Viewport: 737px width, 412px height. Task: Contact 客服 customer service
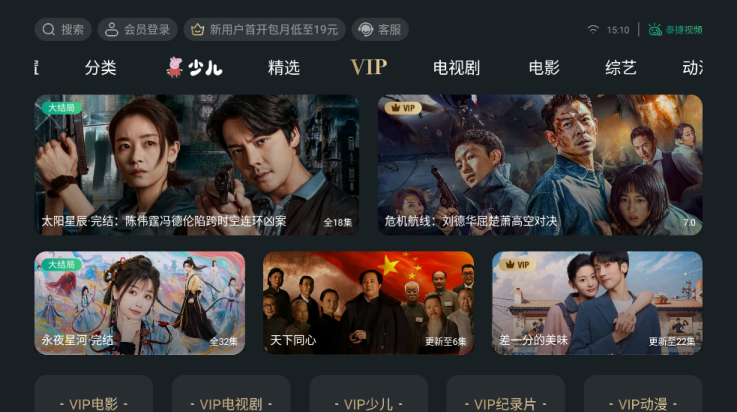380,30
